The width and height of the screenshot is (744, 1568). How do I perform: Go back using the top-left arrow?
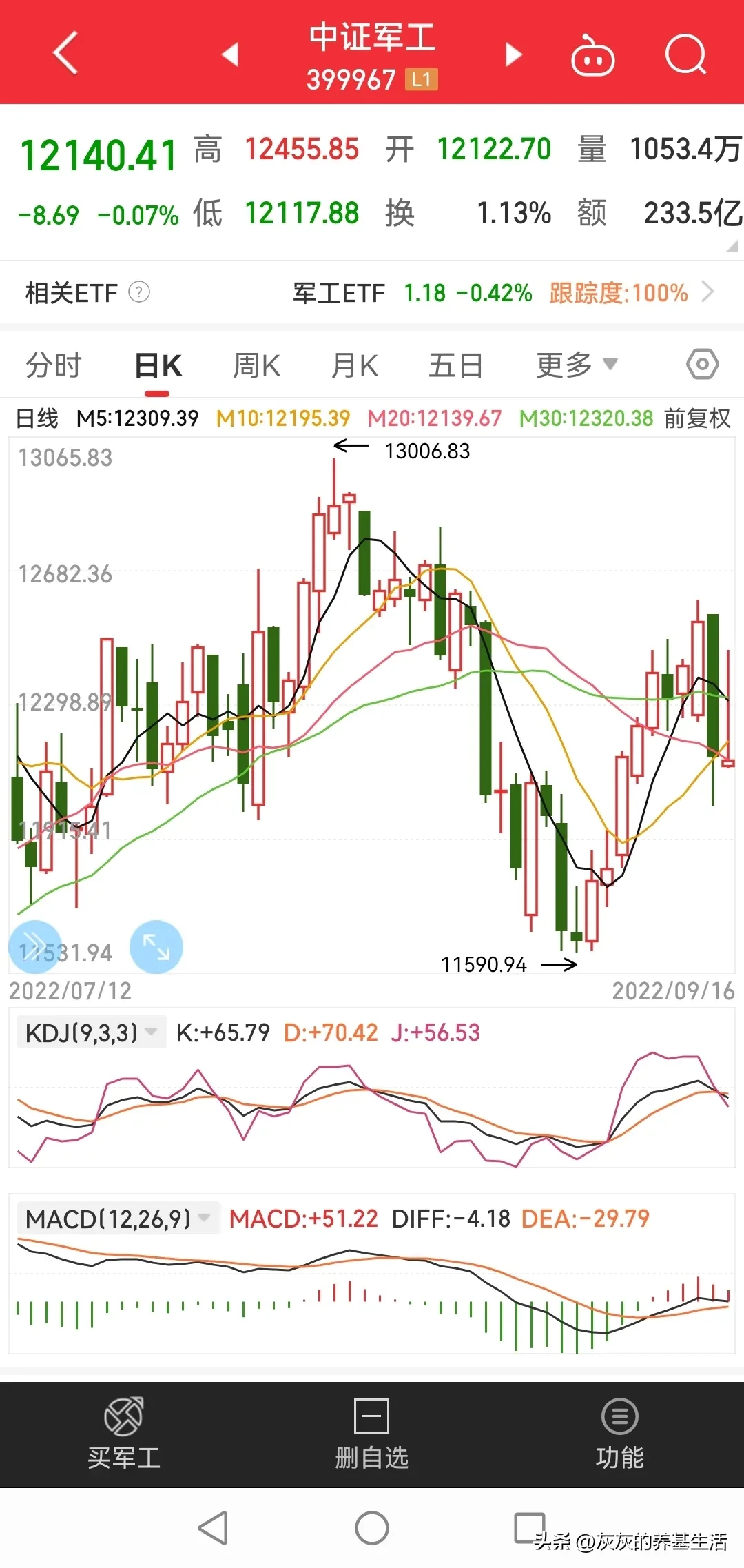65,52
